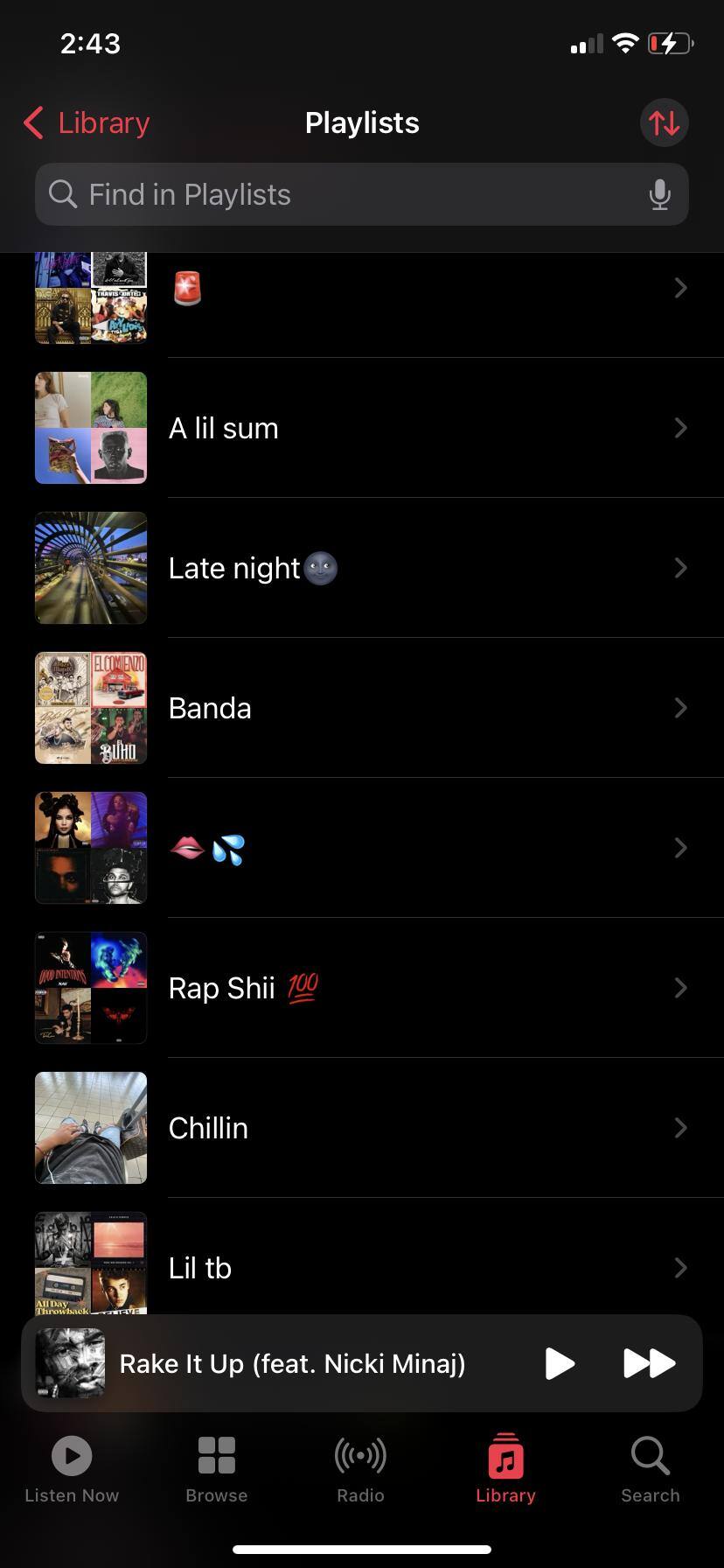Play Rake It Up in the mini player
The width and height of the screenshot is (724, 1568).
click(560, 1363)
